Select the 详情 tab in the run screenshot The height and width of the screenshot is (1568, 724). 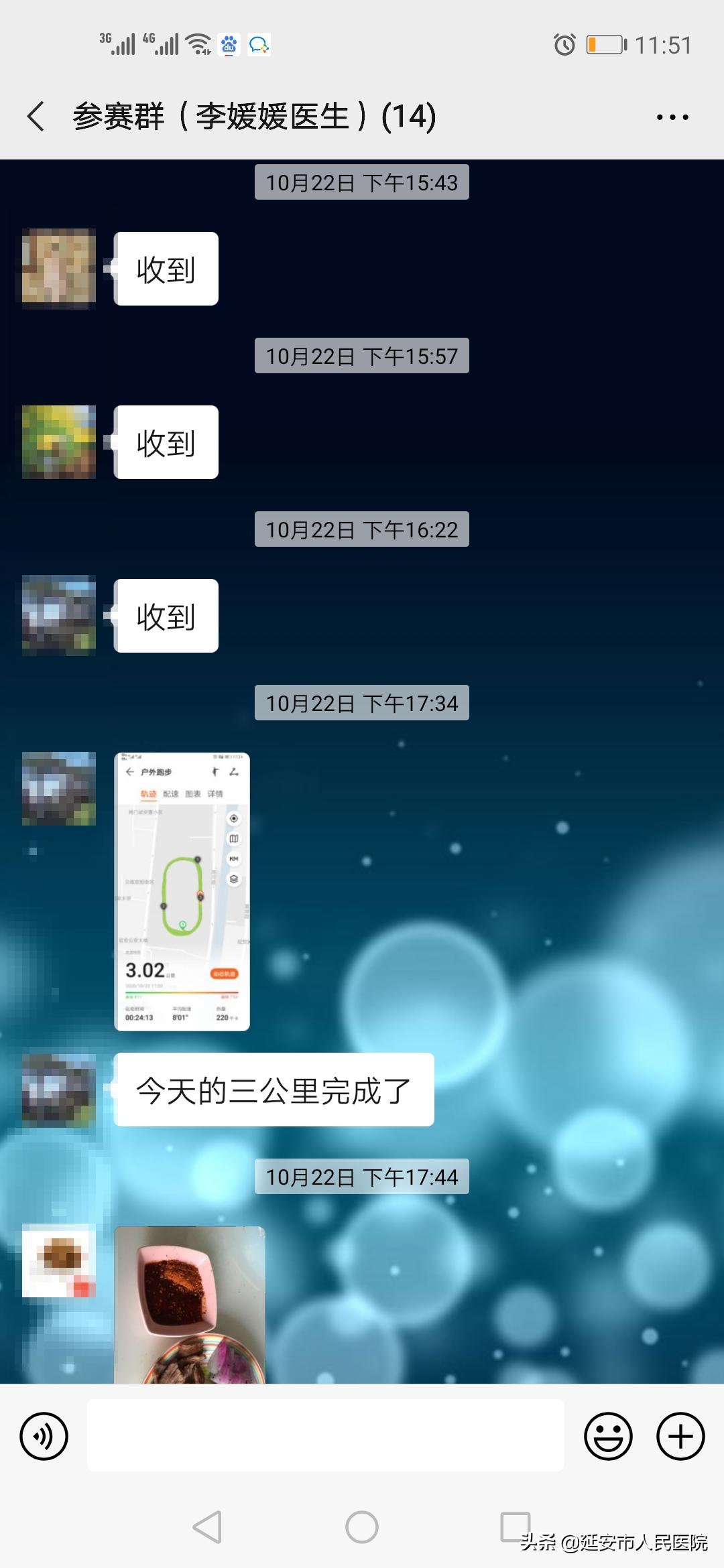[216, 795]
